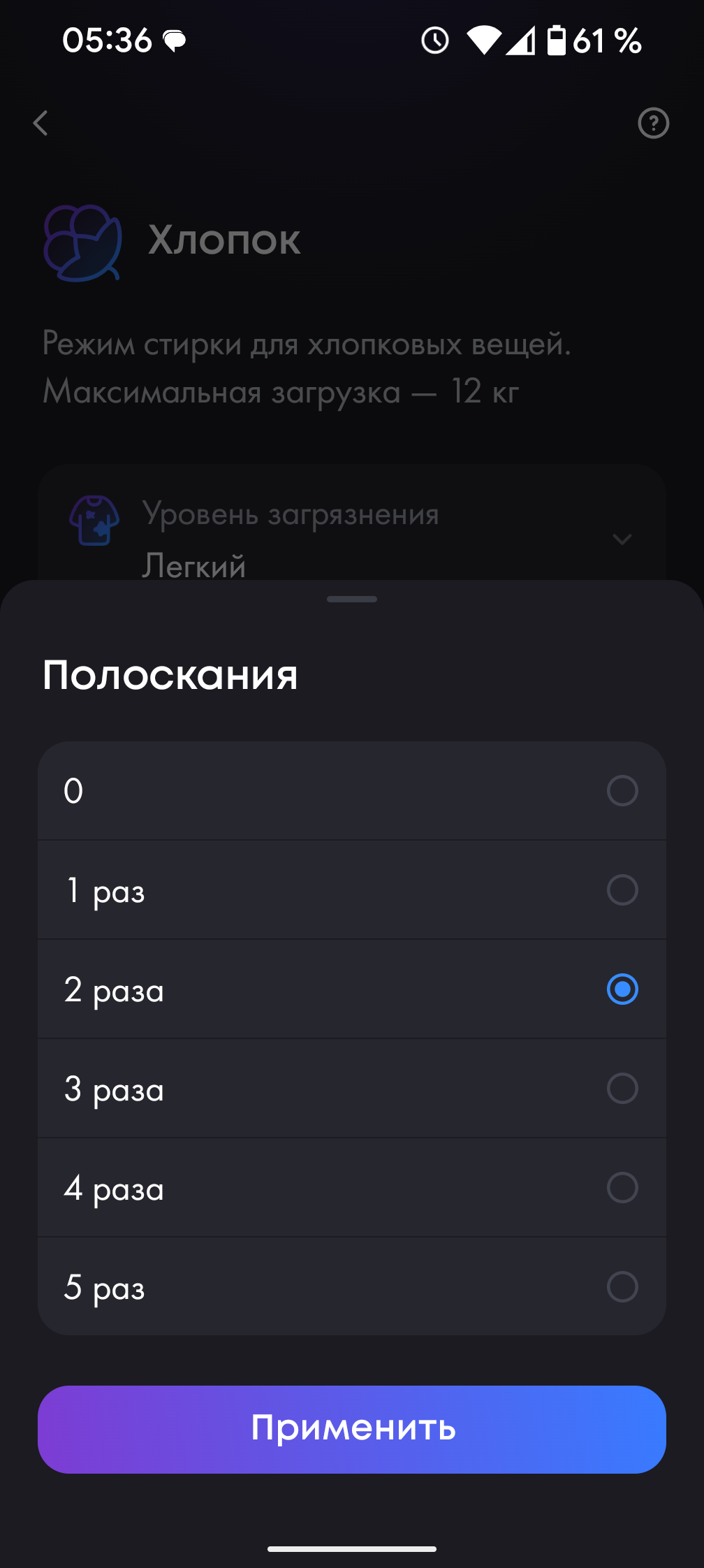Choose "5 раз" rinses
The height and width of the screenshot is (1568, 704).
[351, 1287]
